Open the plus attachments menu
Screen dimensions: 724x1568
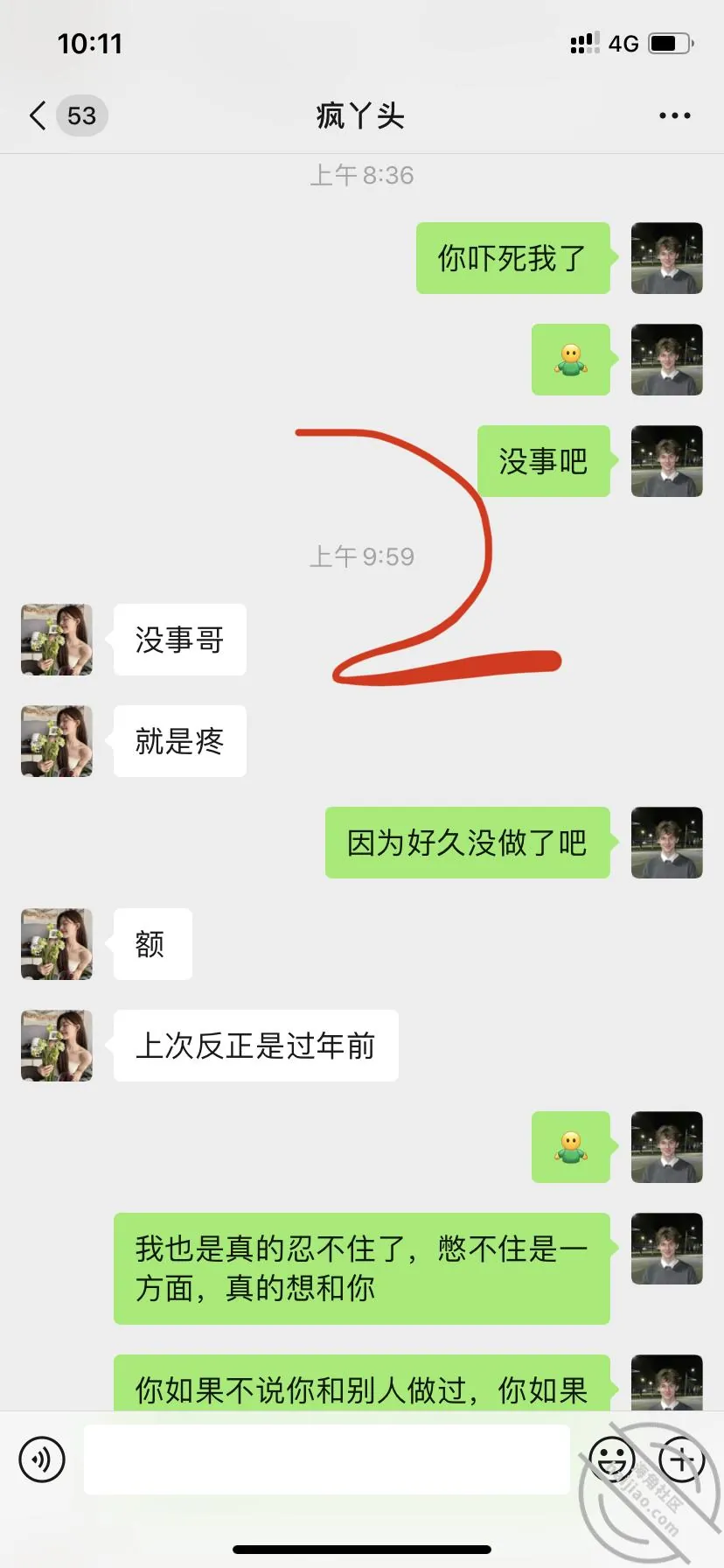[x=682, y=1459]
